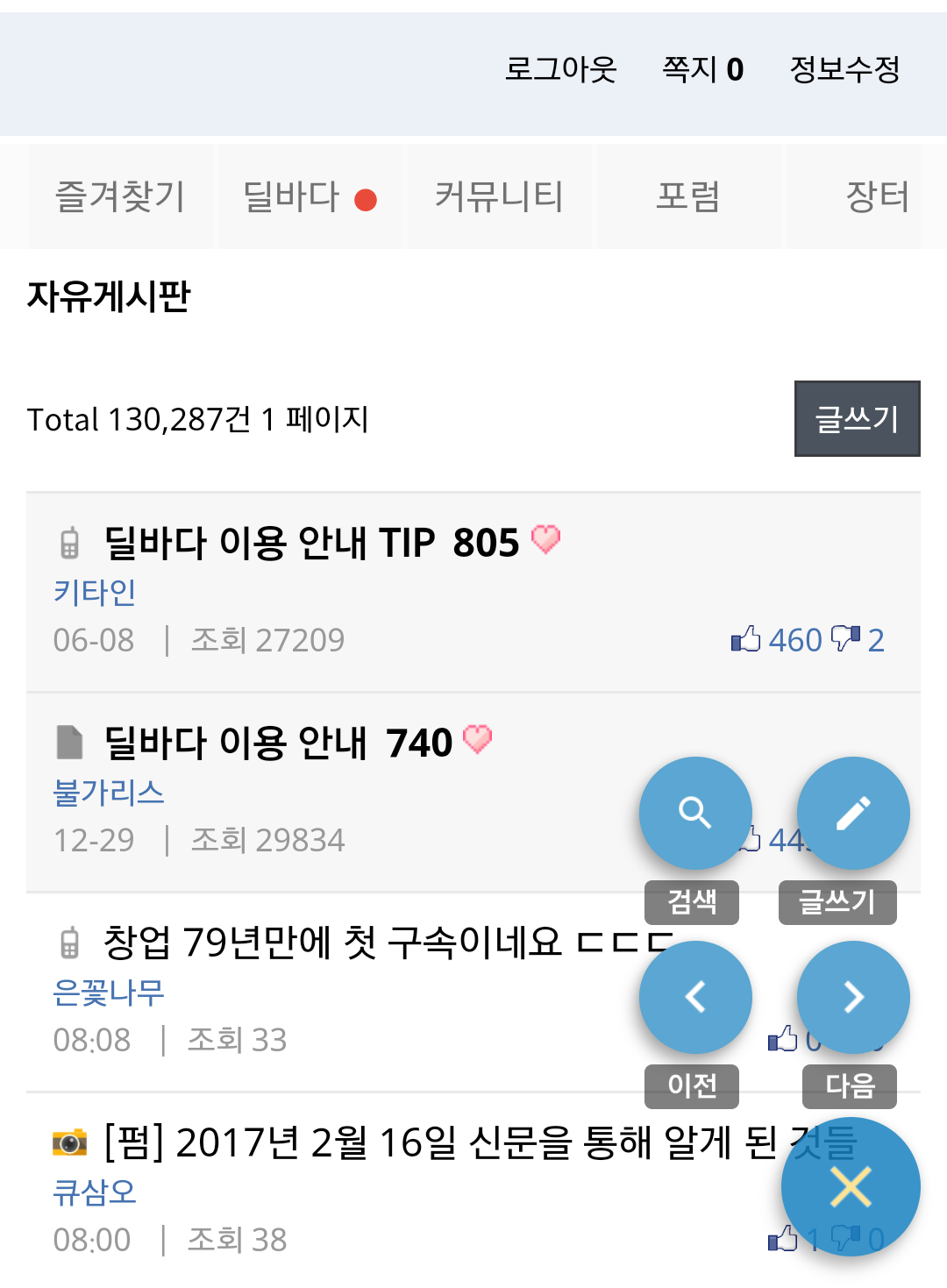
Task: Tap the floating 검색 magnifier button
Action: (695, 814)
